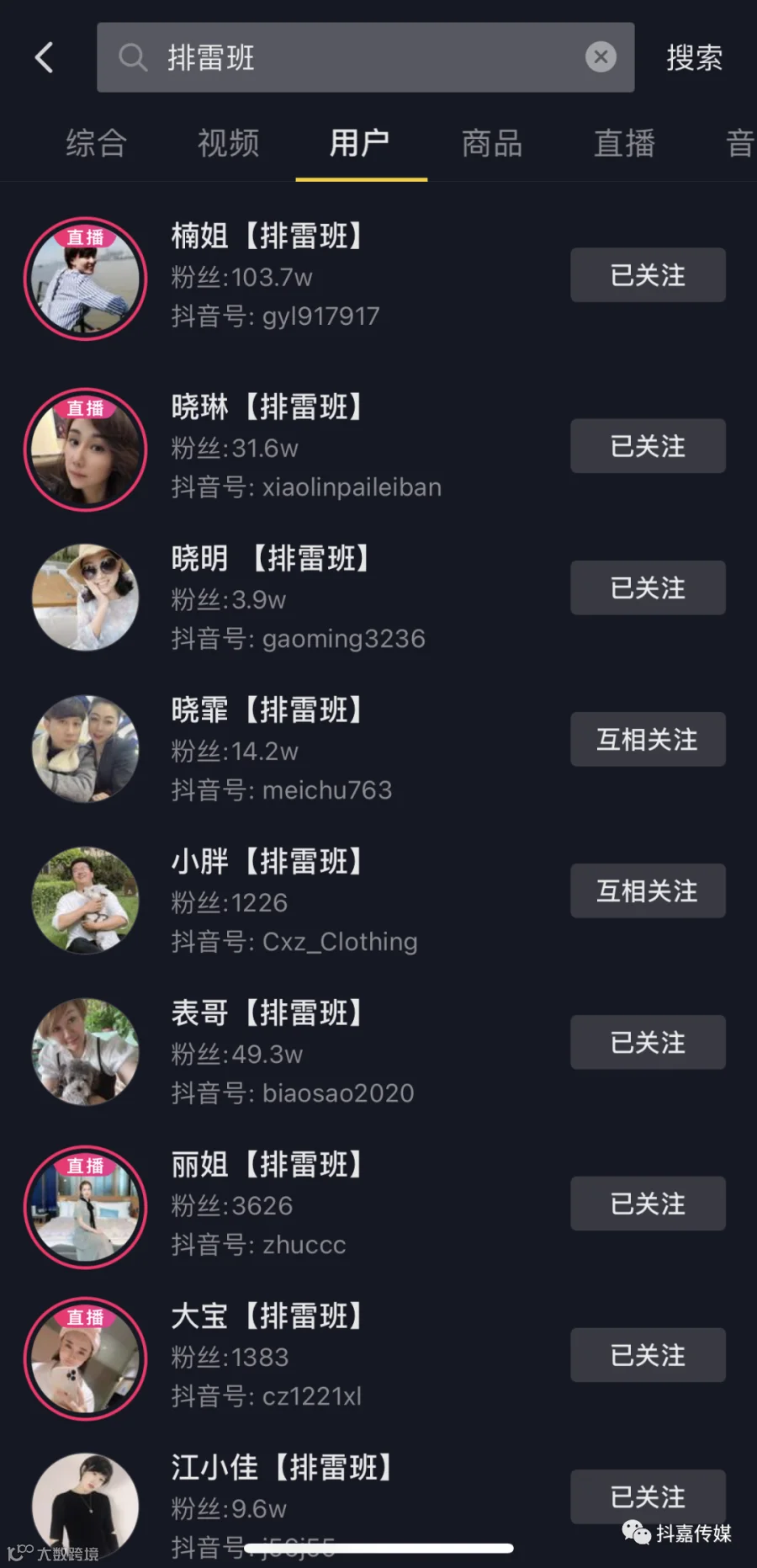The image size is (757, 1568).
Task: Clear the 排雷班 search text
Action: pos(601,57)
